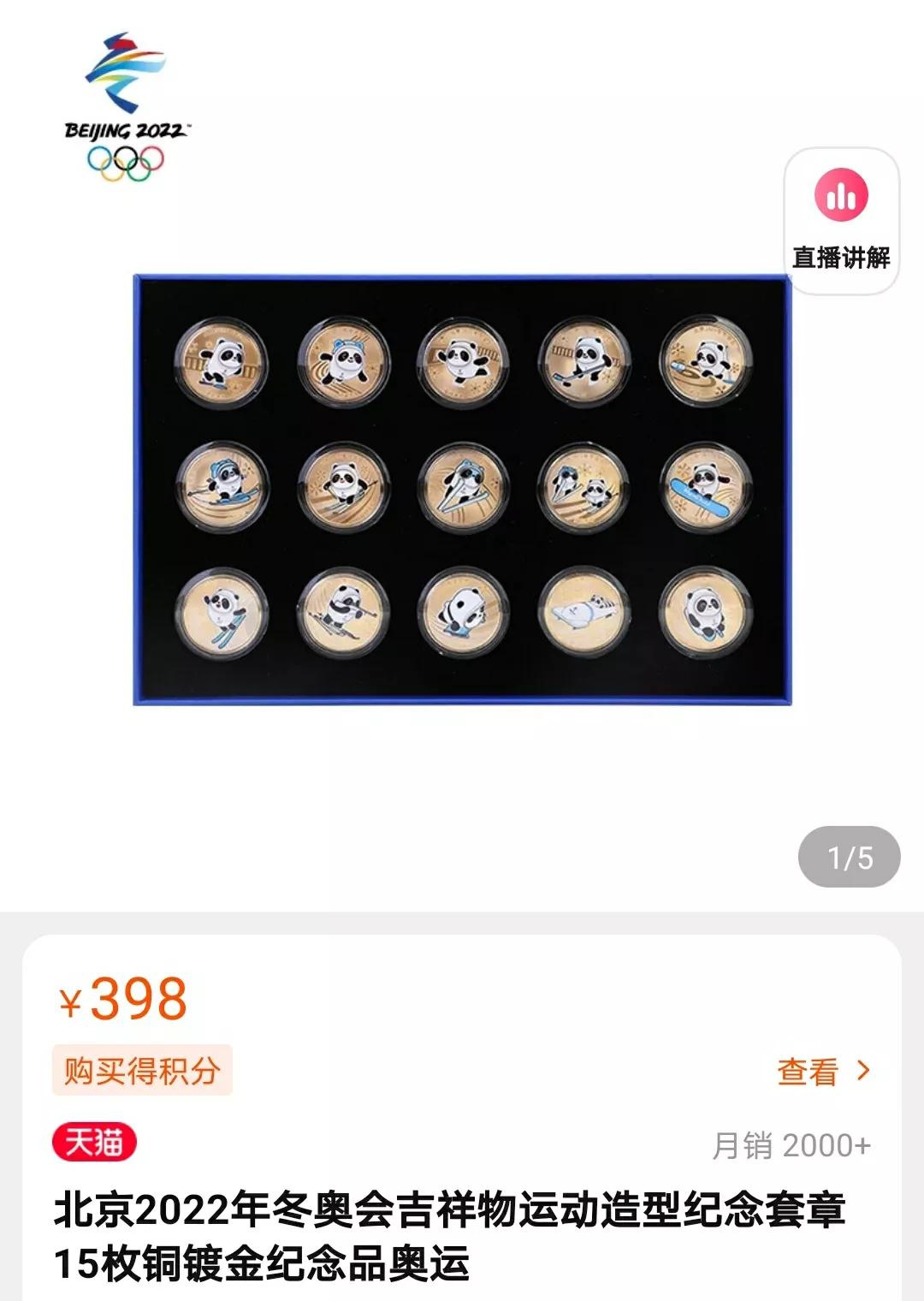This screenshot has width=924, height=1301.
Task: Click the Olympic rings under the logo
Action: (124, 163)
